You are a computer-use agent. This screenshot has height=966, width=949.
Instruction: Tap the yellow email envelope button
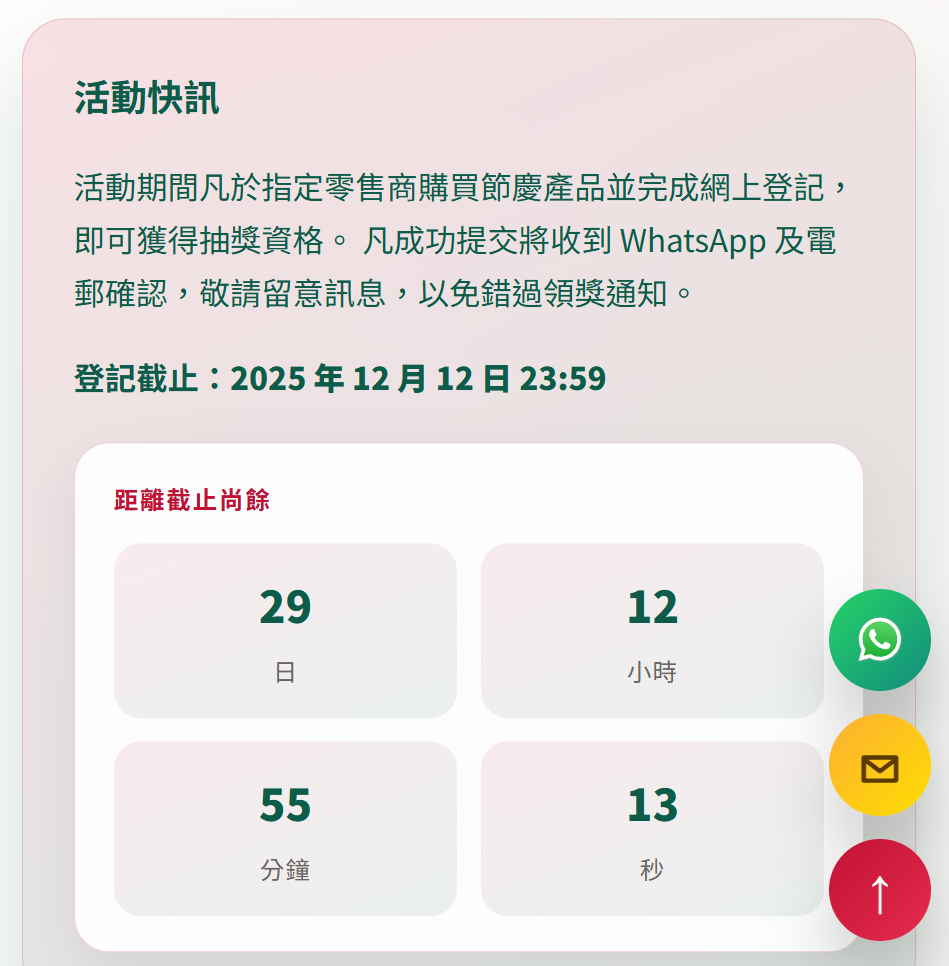coord(879,766)
